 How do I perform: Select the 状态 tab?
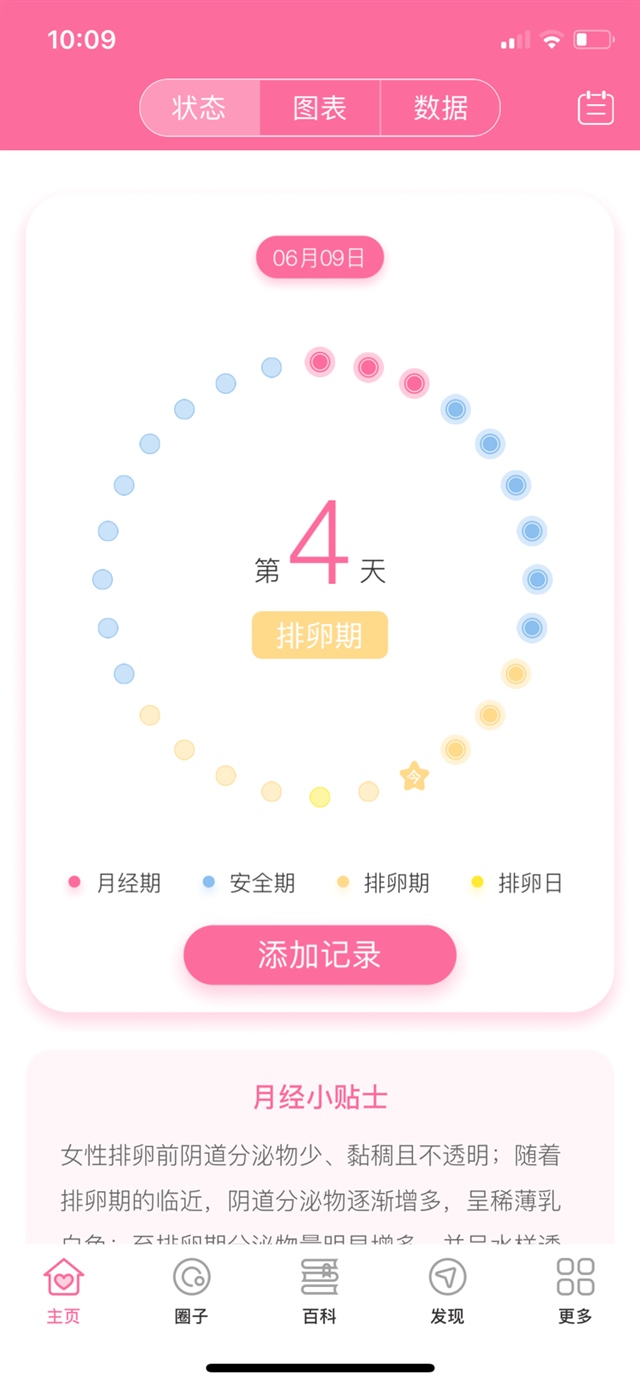tap(200, 108)
